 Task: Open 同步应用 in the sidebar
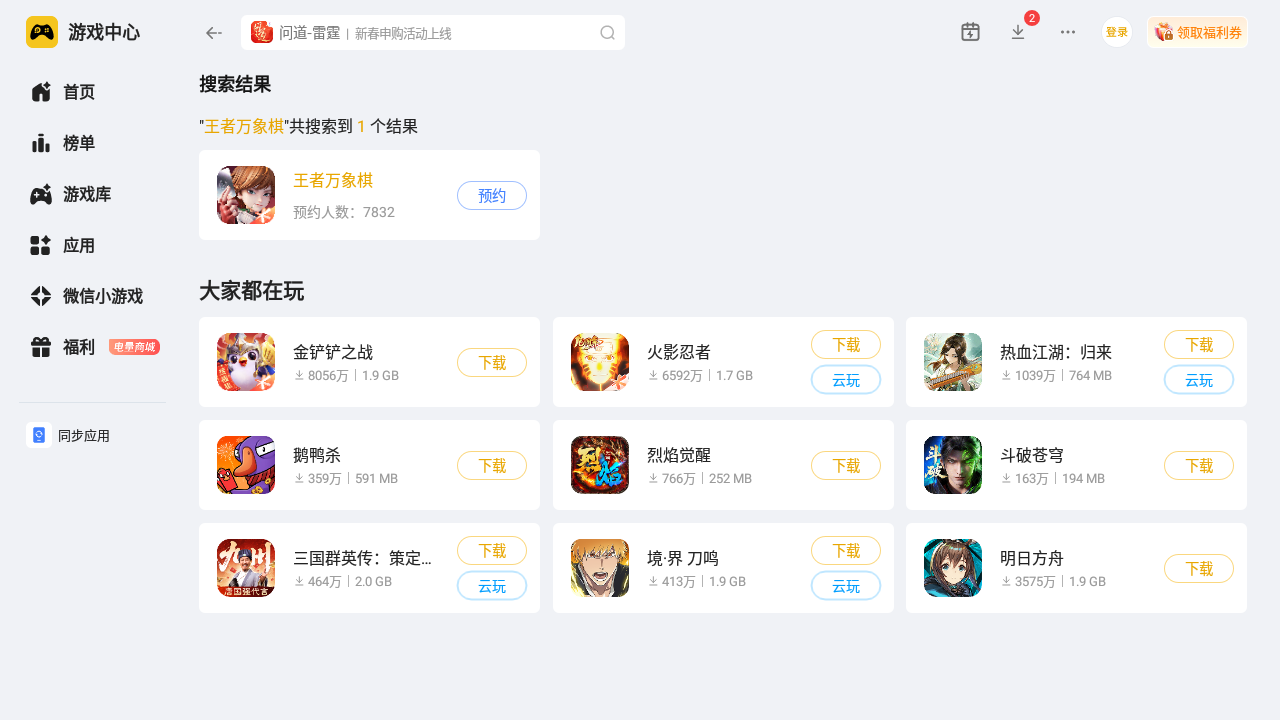83,436
